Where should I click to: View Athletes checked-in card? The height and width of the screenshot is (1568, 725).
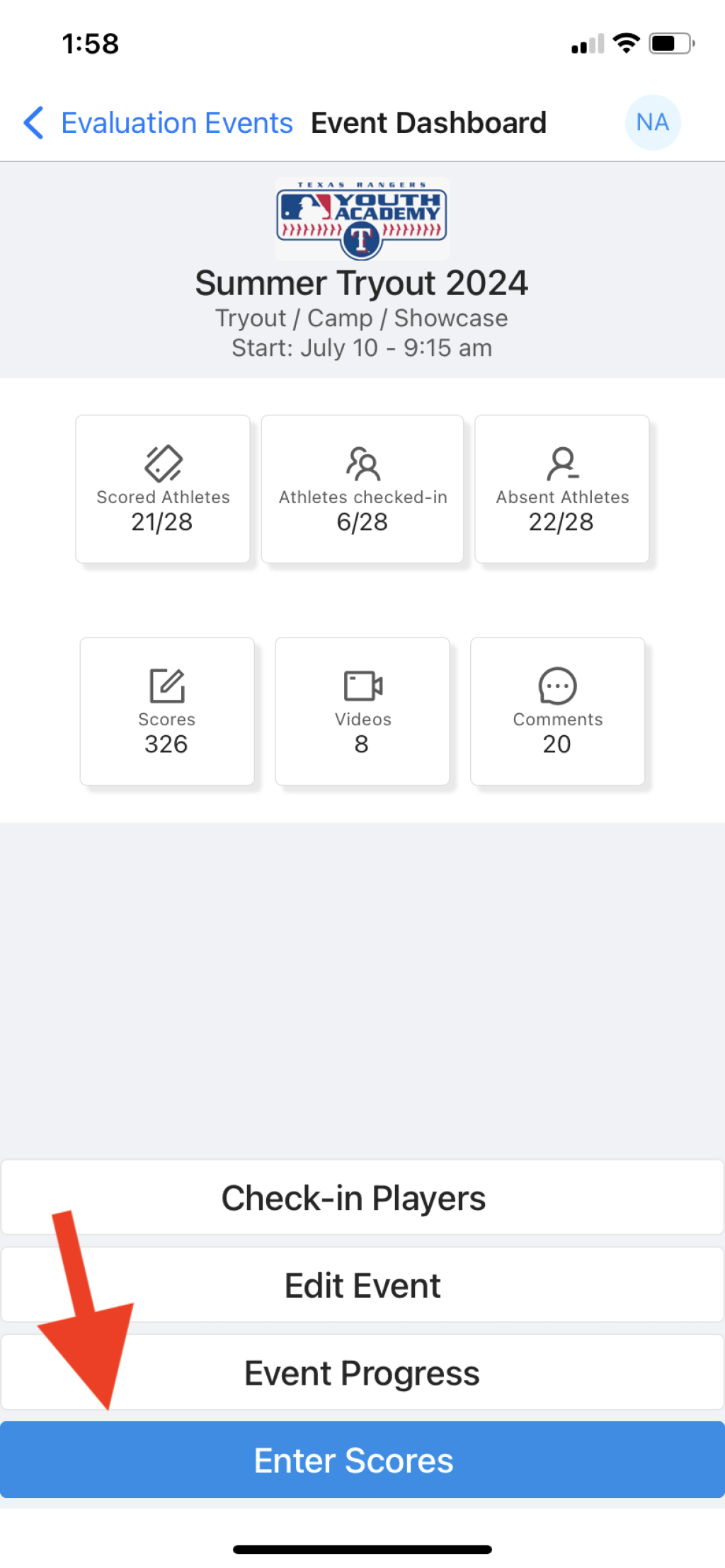point(362,489)
